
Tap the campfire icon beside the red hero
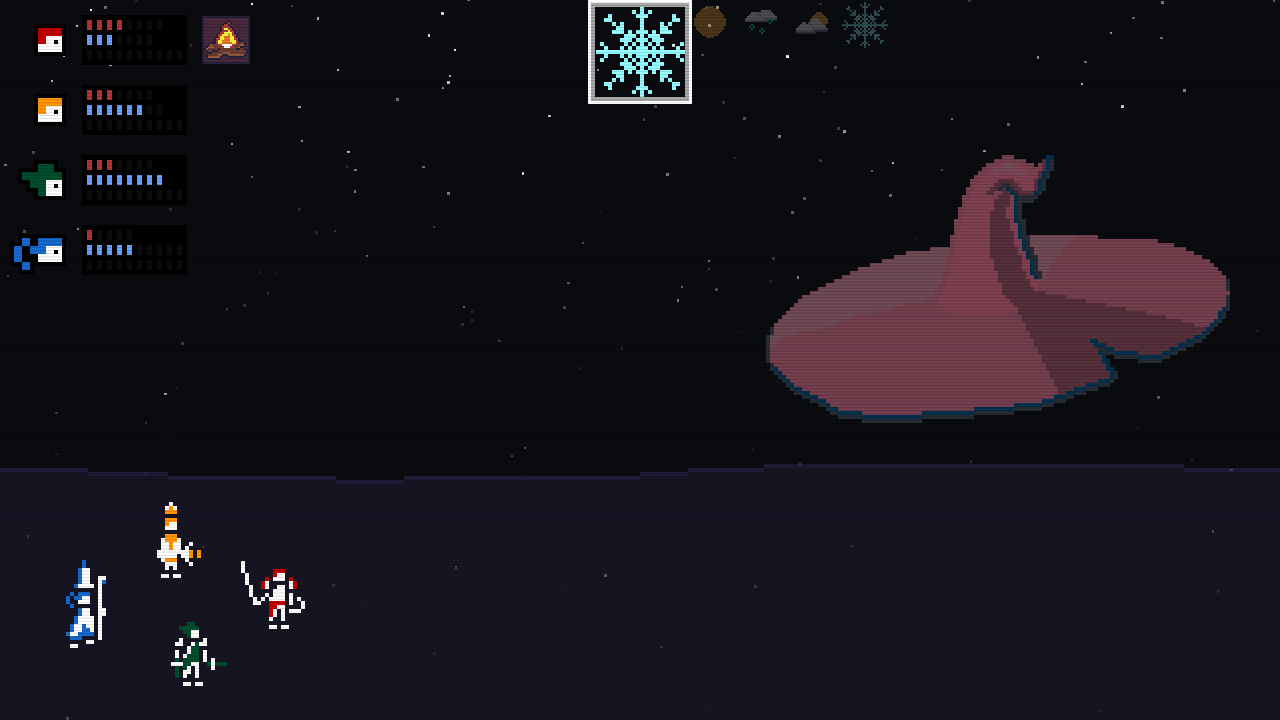tap(226, 40)
